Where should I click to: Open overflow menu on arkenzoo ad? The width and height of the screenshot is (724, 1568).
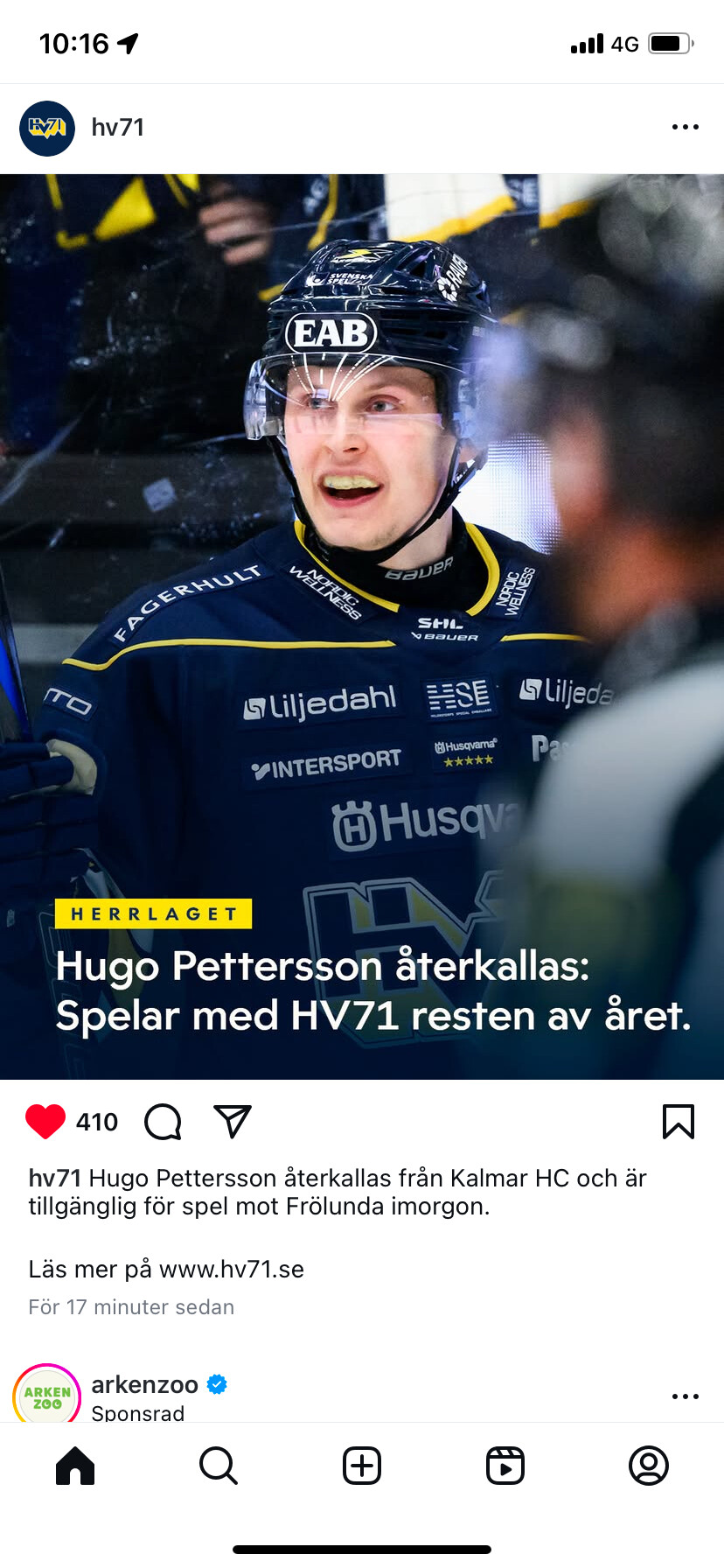(685, 1396)
